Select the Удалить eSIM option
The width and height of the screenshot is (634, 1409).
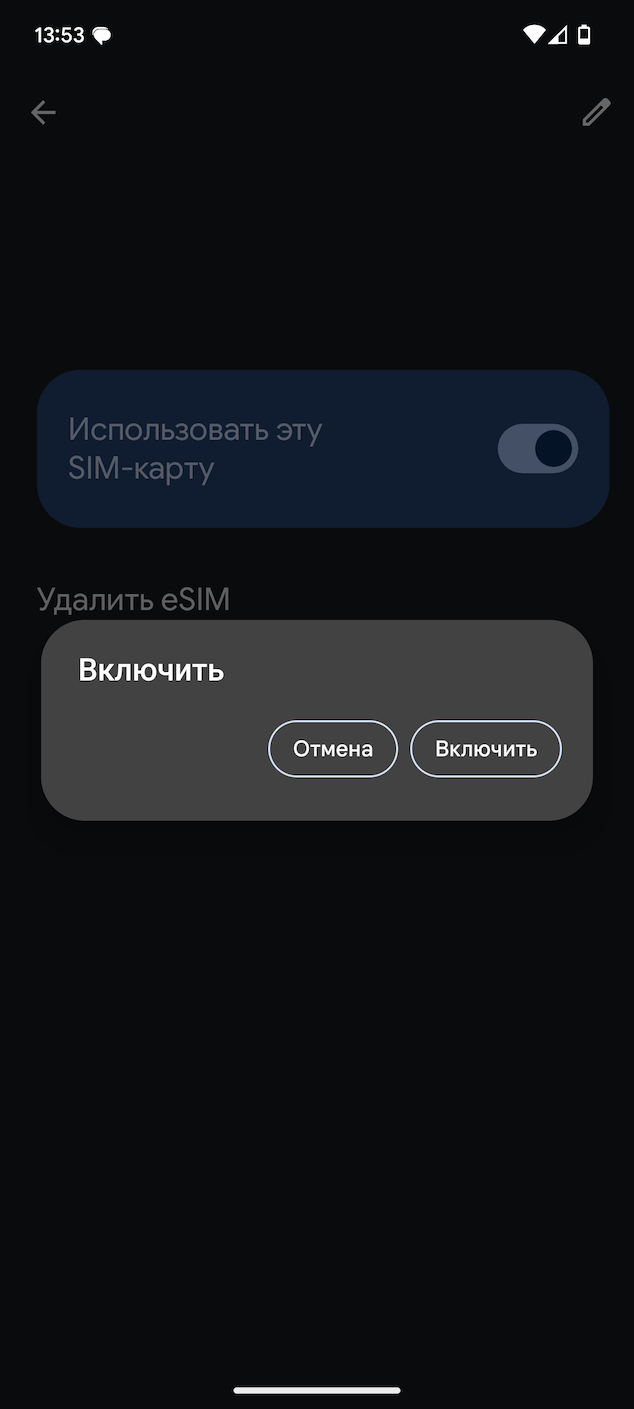pyautogui.click(x=134, y=599)
